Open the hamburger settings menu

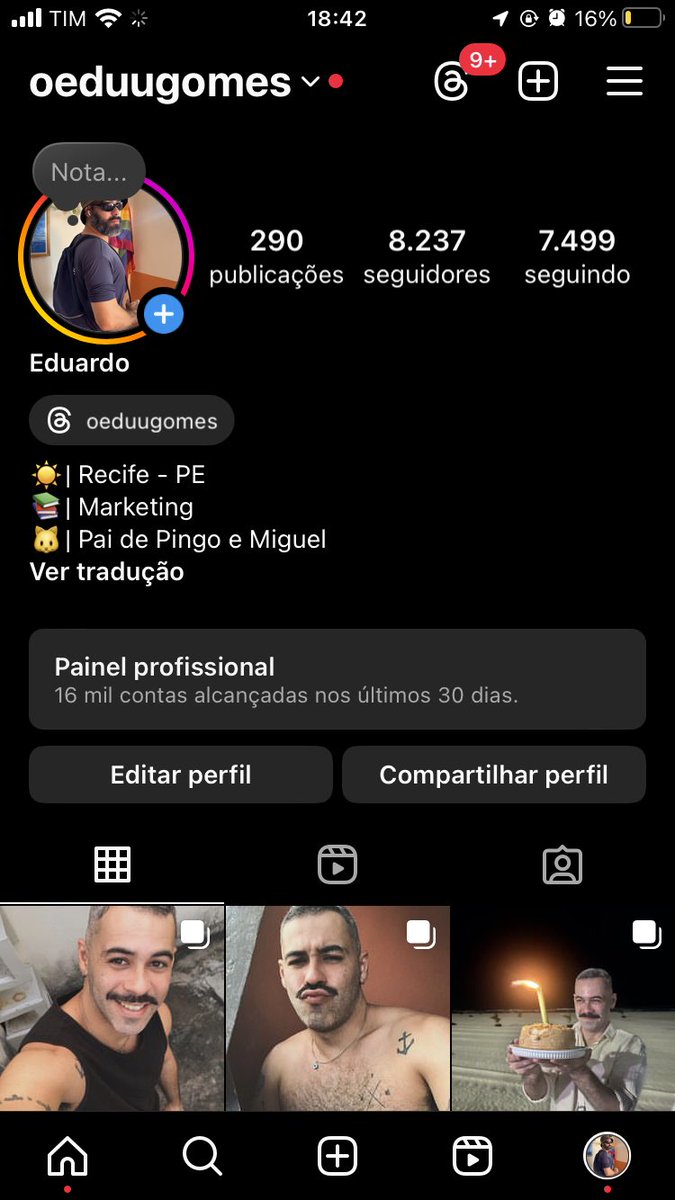pos(624,82)
